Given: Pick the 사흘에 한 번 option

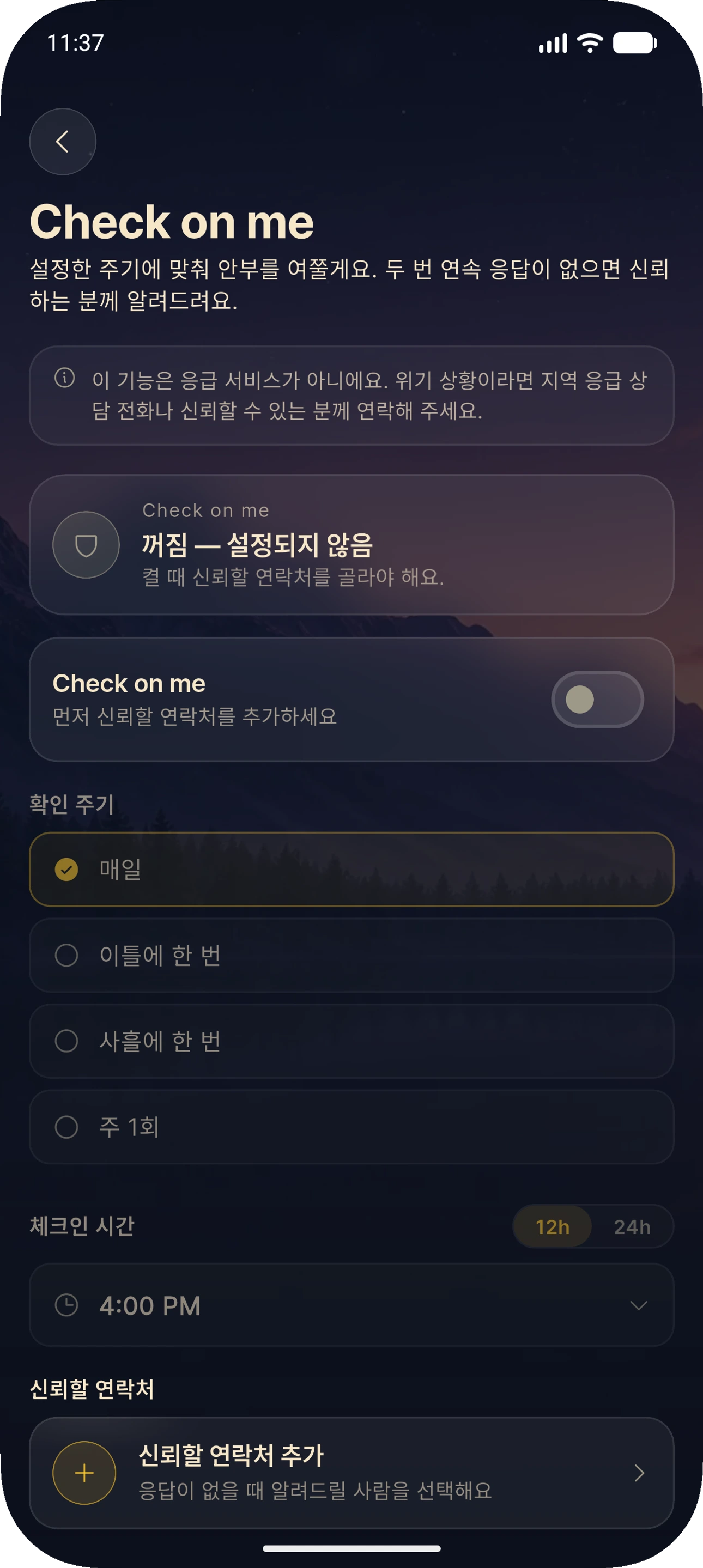Looking at the screenshot, I should (x=352, y=1041).
